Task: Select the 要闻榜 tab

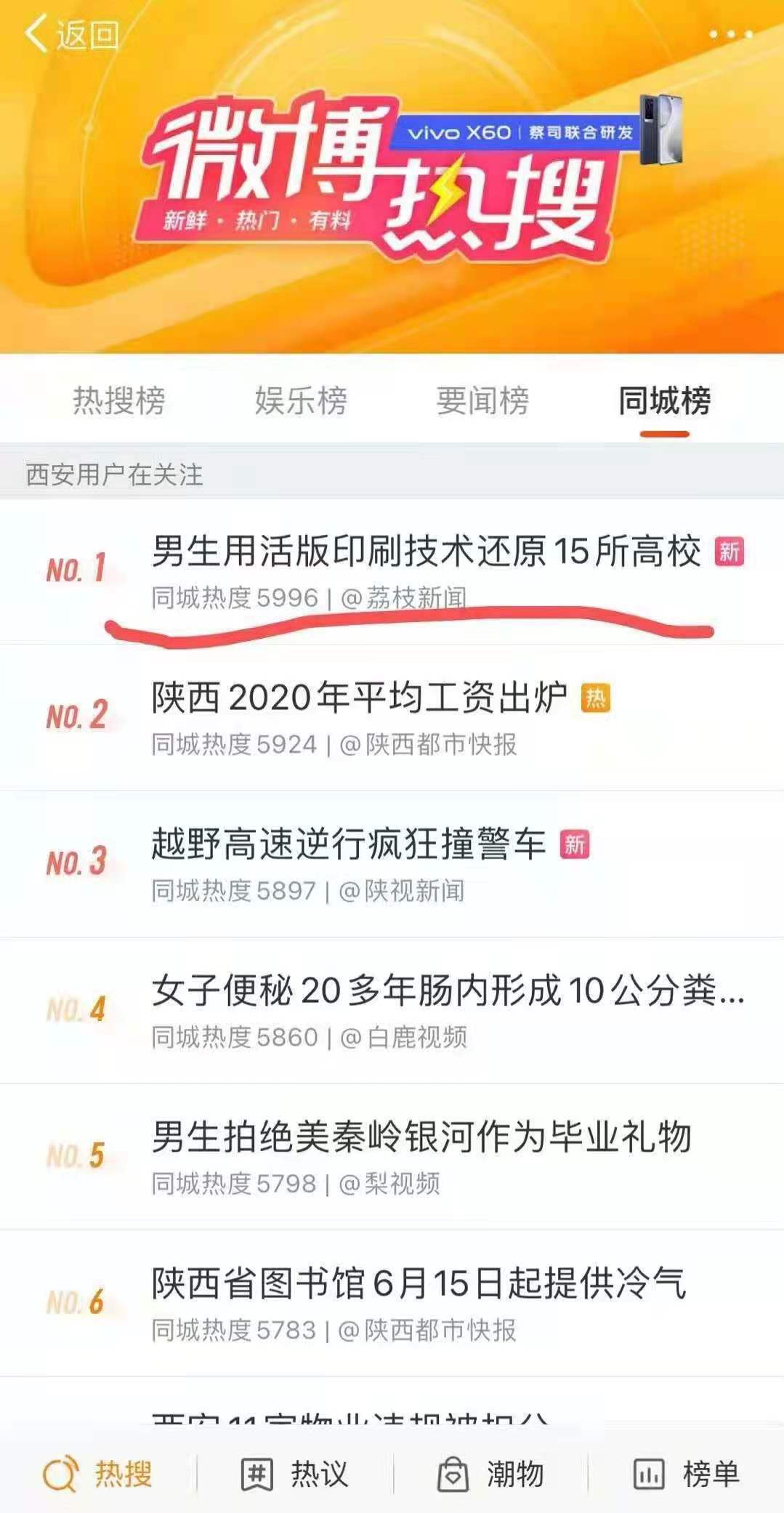Action: [x=482, y=401]
